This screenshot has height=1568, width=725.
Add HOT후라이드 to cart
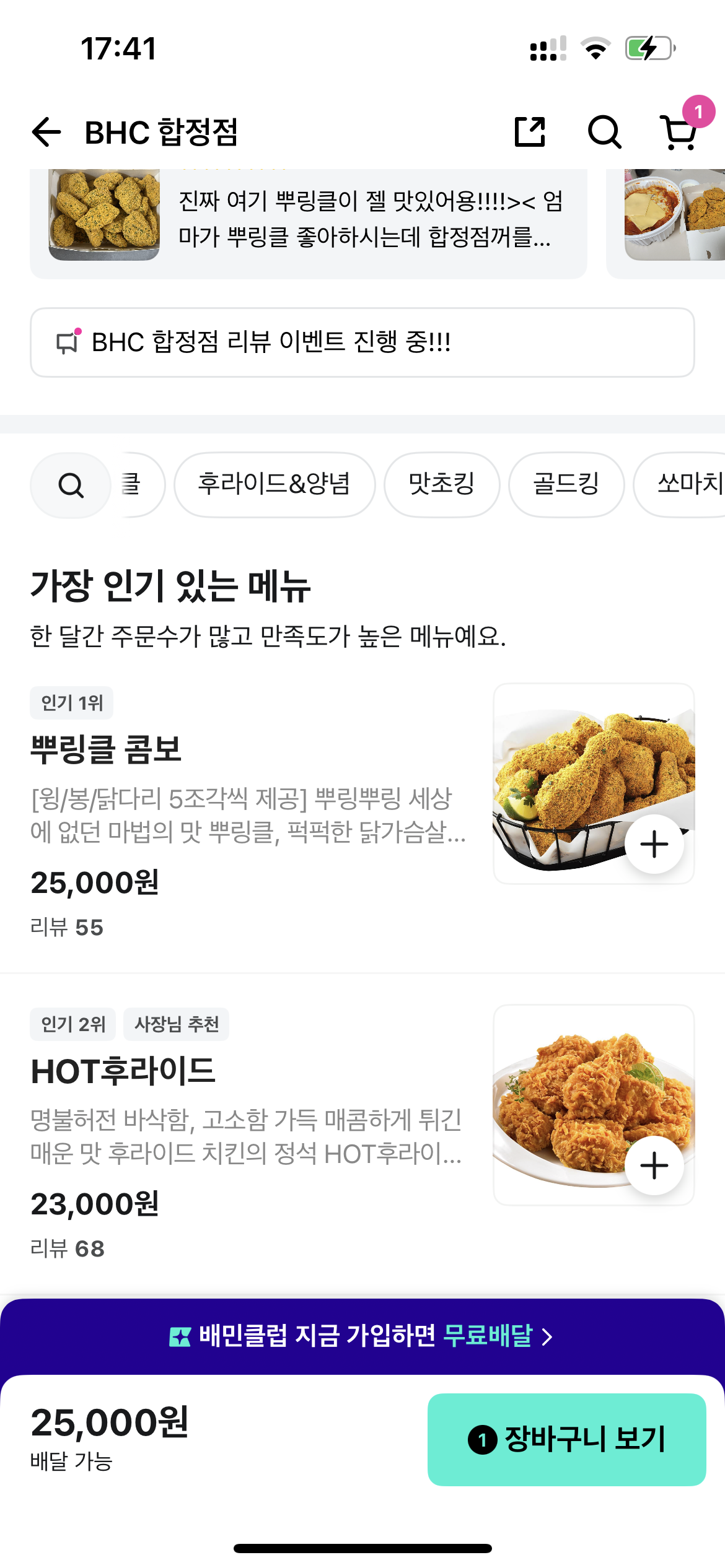(654, 1166)
